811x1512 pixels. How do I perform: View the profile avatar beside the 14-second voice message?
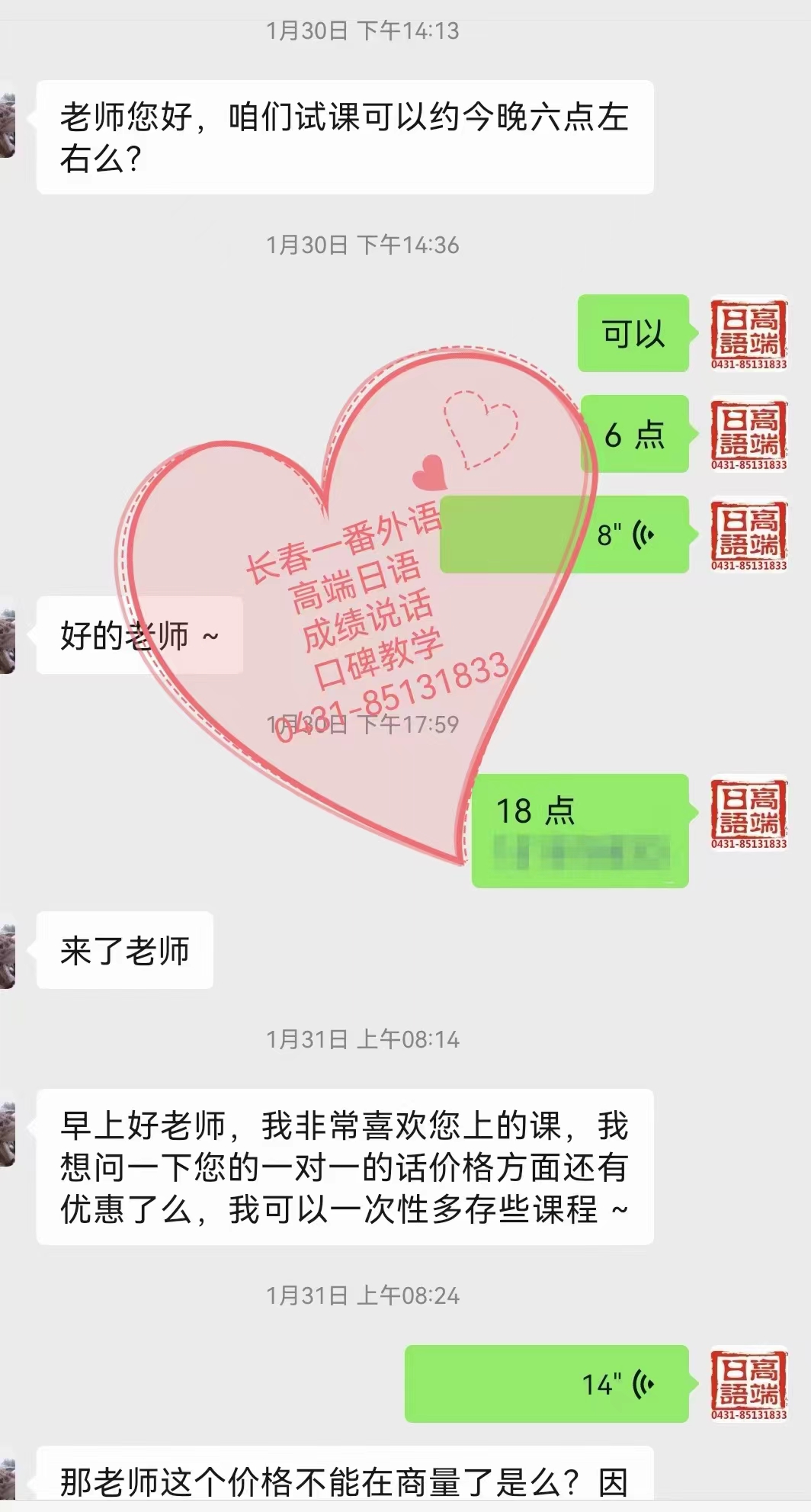pos(748,1384)
